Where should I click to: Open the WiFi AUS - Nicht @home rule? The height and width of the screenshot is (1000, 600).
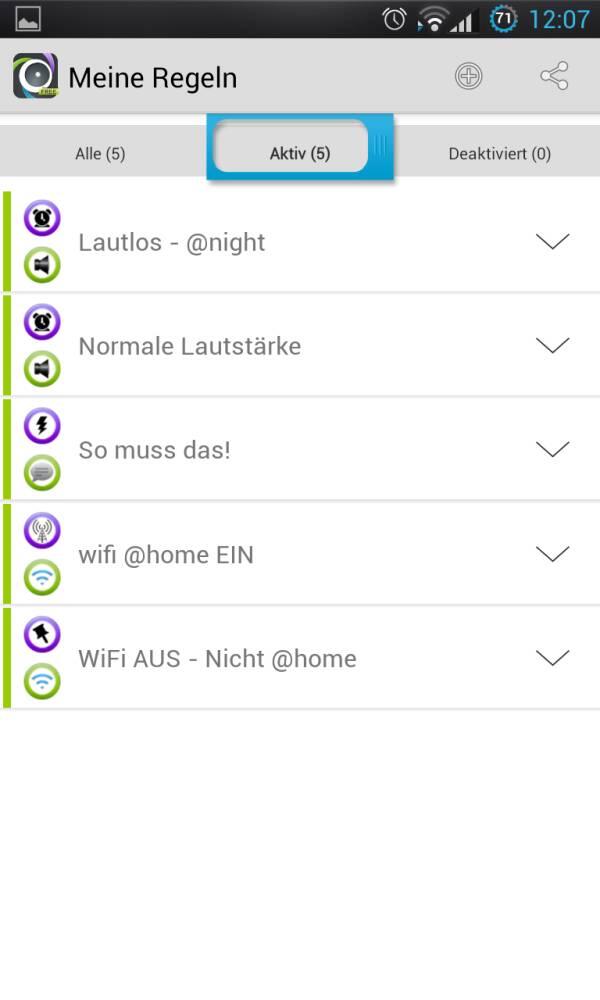click(301, 658)
